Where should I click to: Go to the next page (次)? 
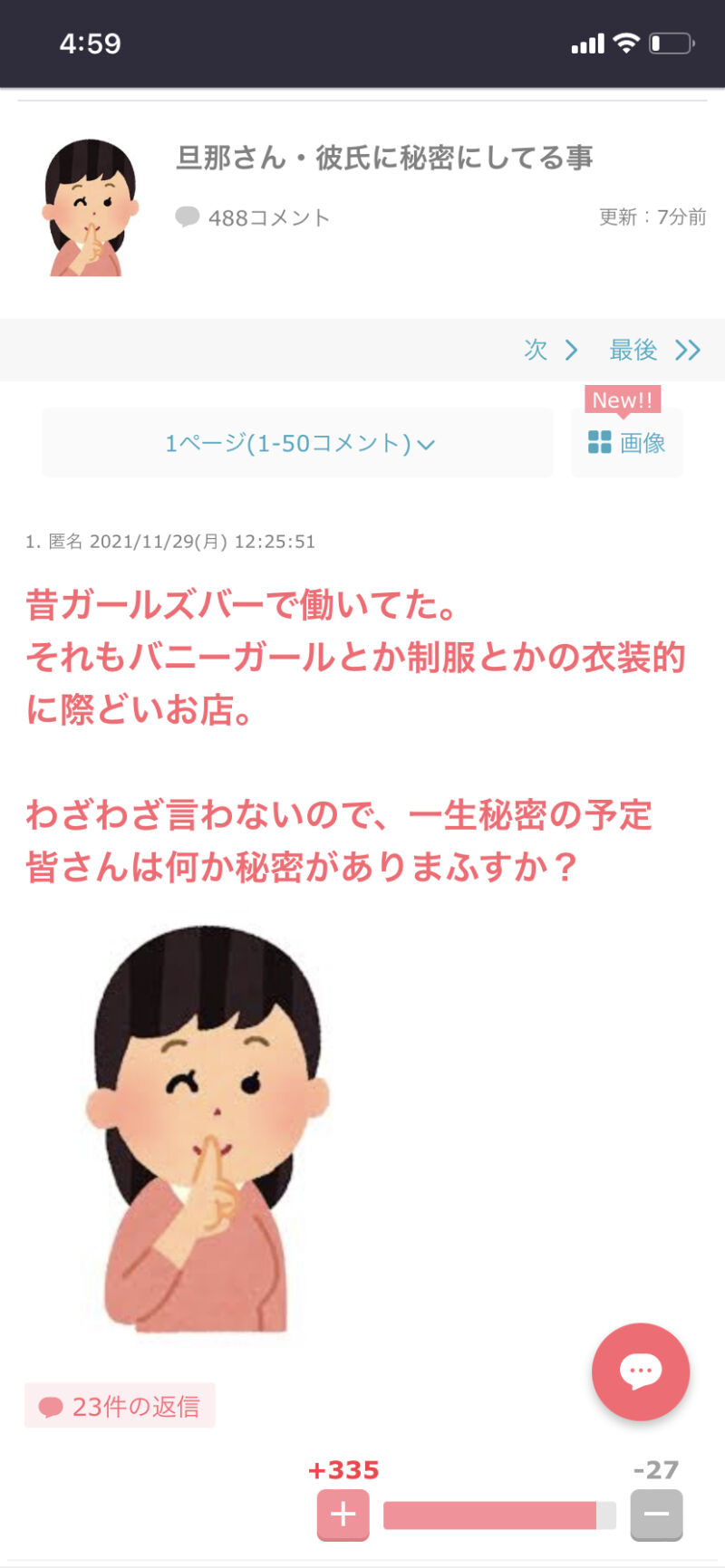pos(551,350)
